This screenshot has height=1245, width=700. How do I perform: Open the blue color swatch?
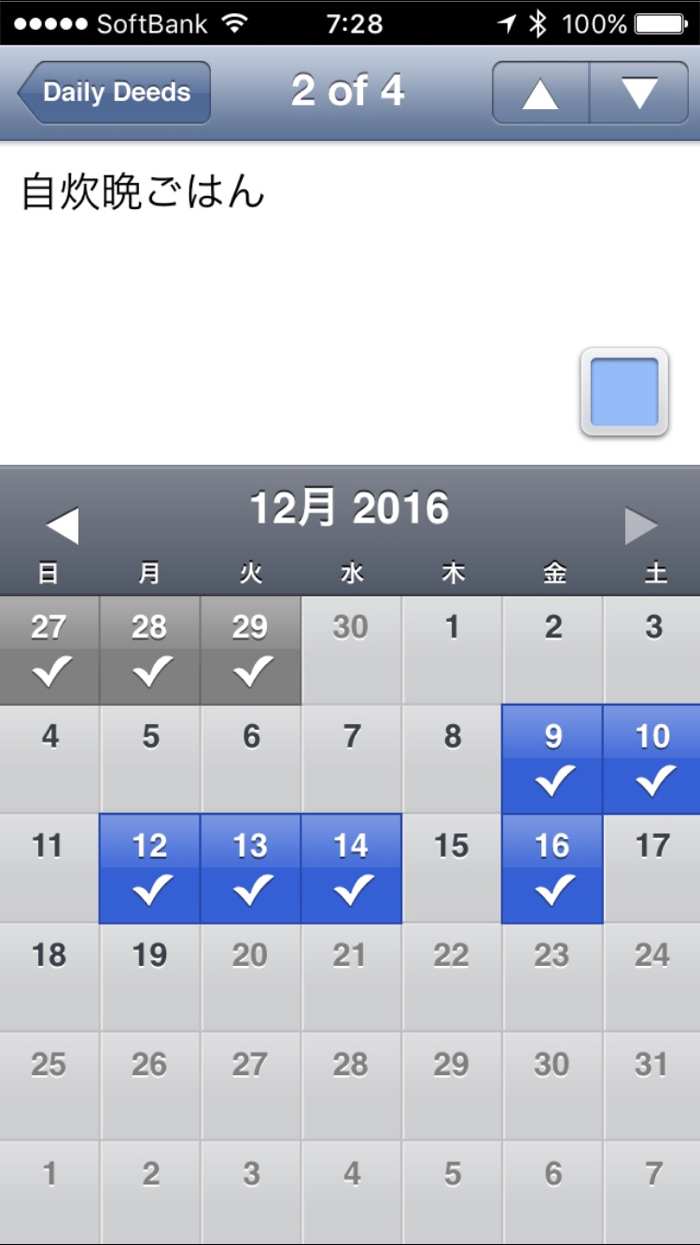pos(624,392)
